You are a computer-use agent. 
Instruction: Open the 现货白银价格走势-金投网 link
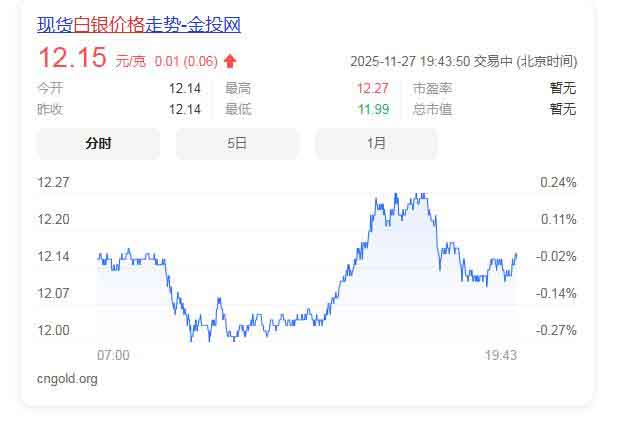(138, 25)
